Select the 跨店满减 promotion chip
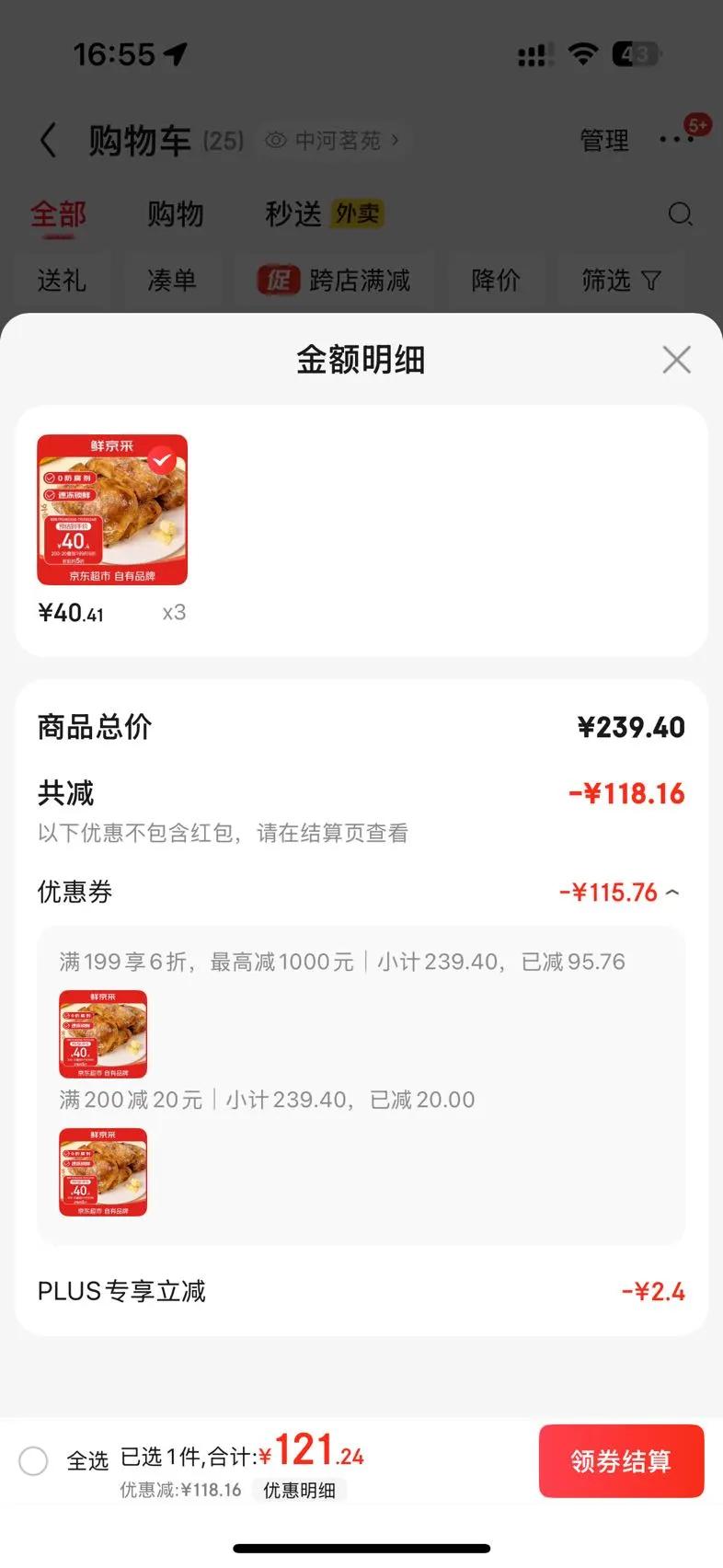 pos(335,280)
